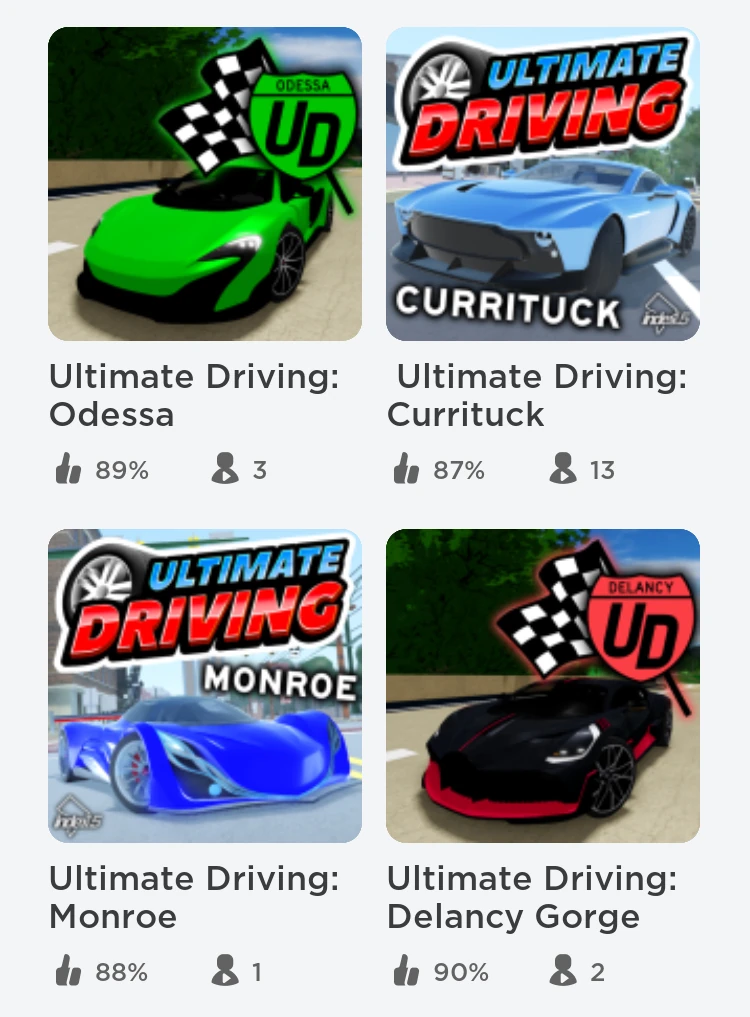Click the player count 13 next to Currituck
750x1017 pixels.
click(x=601, y=470)
